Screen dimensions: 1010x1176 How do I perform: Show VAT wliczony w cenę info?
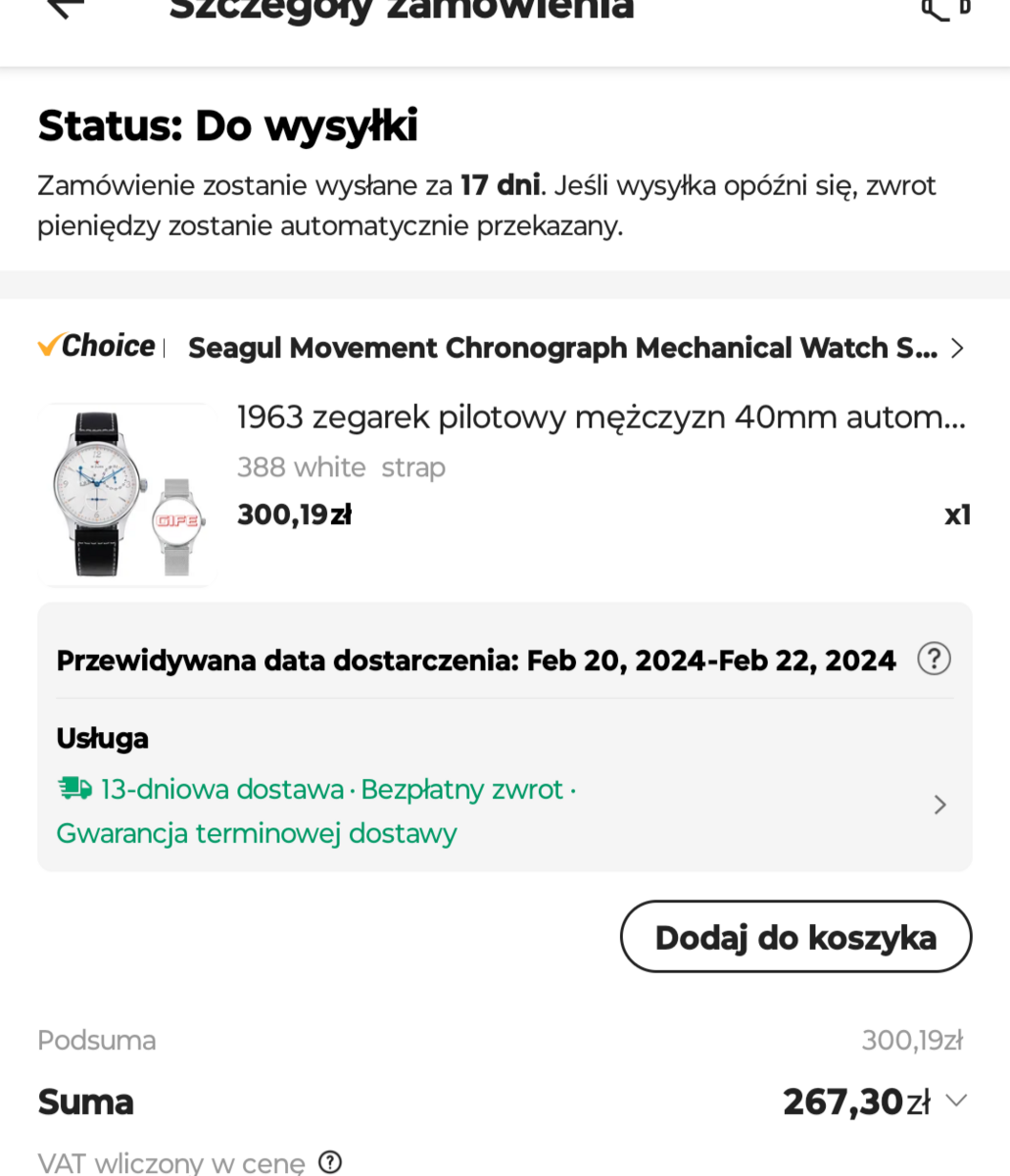point(331,1162)
